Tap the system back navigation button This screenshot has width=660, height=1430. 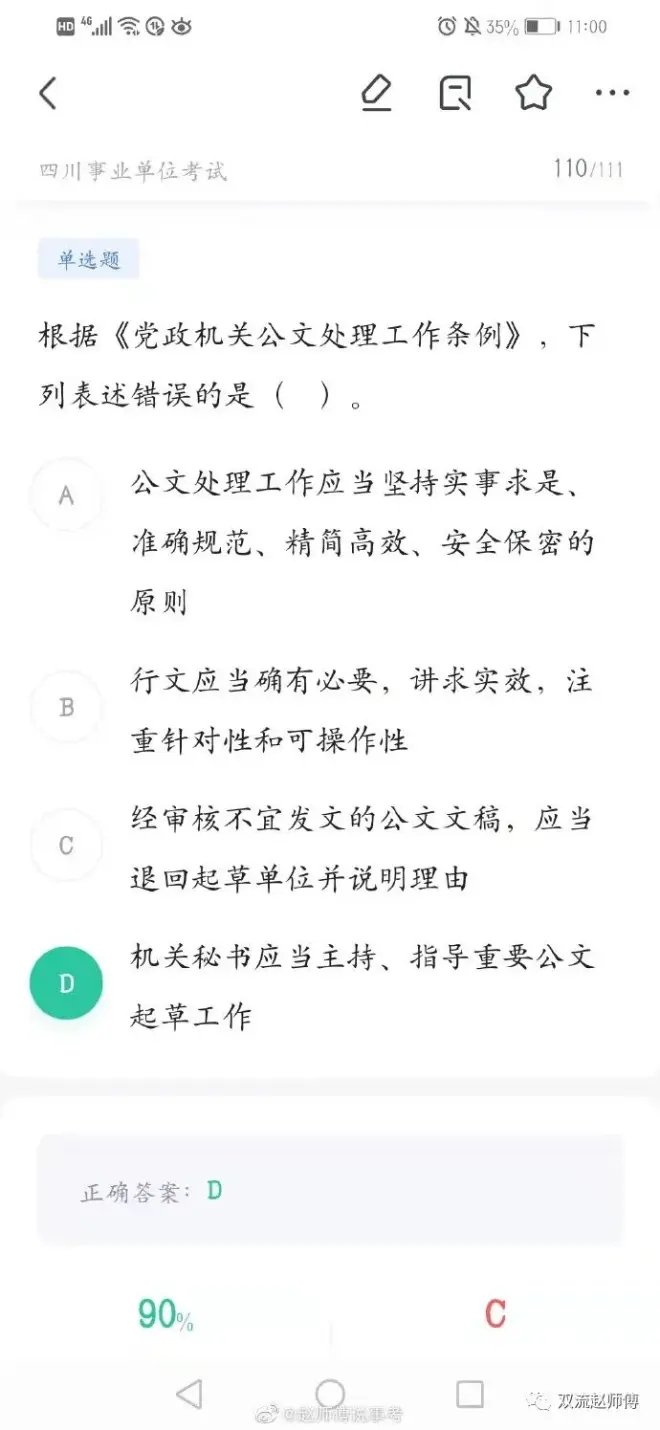[x=188, y=1393]
